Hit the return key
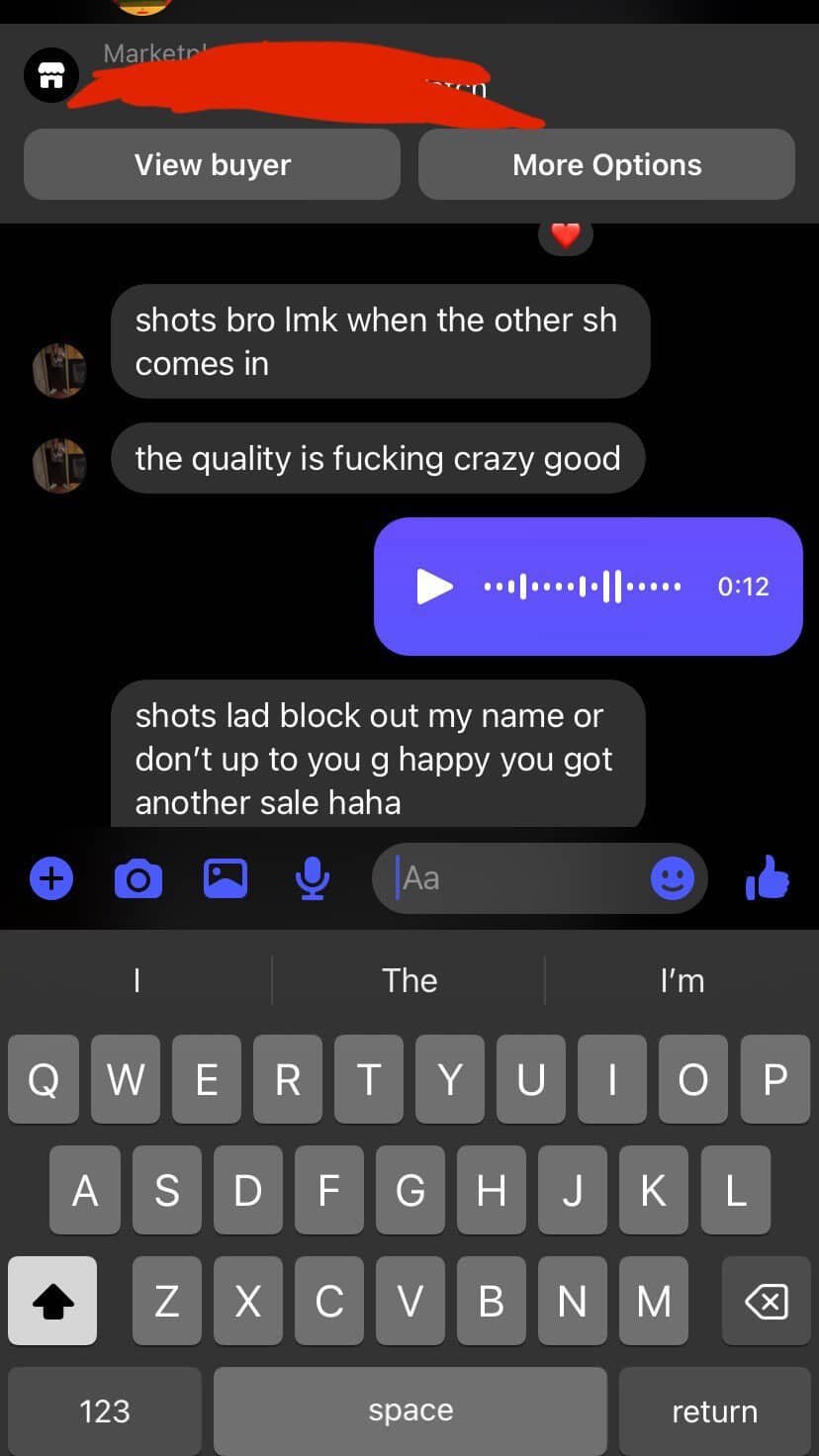 pyautogui.click(x=714, y=1411)
